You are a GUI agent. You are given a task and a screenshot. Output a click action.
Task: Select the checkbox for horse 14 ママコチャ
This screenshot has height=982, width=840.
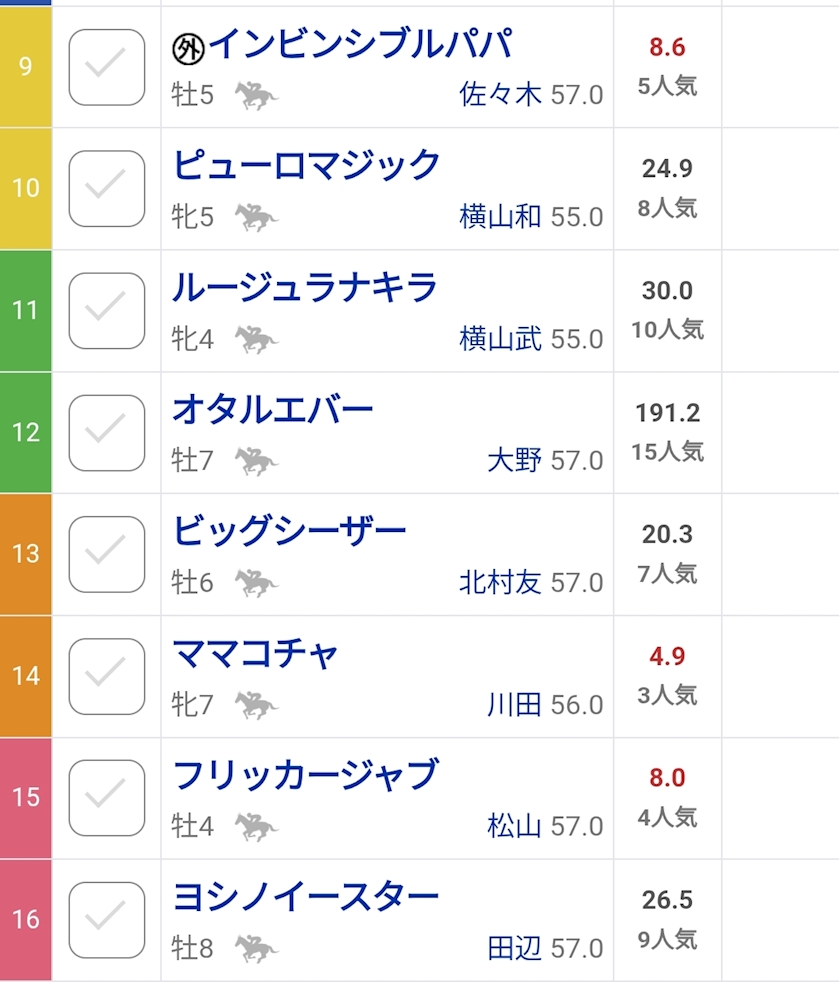tap(106, 676)
